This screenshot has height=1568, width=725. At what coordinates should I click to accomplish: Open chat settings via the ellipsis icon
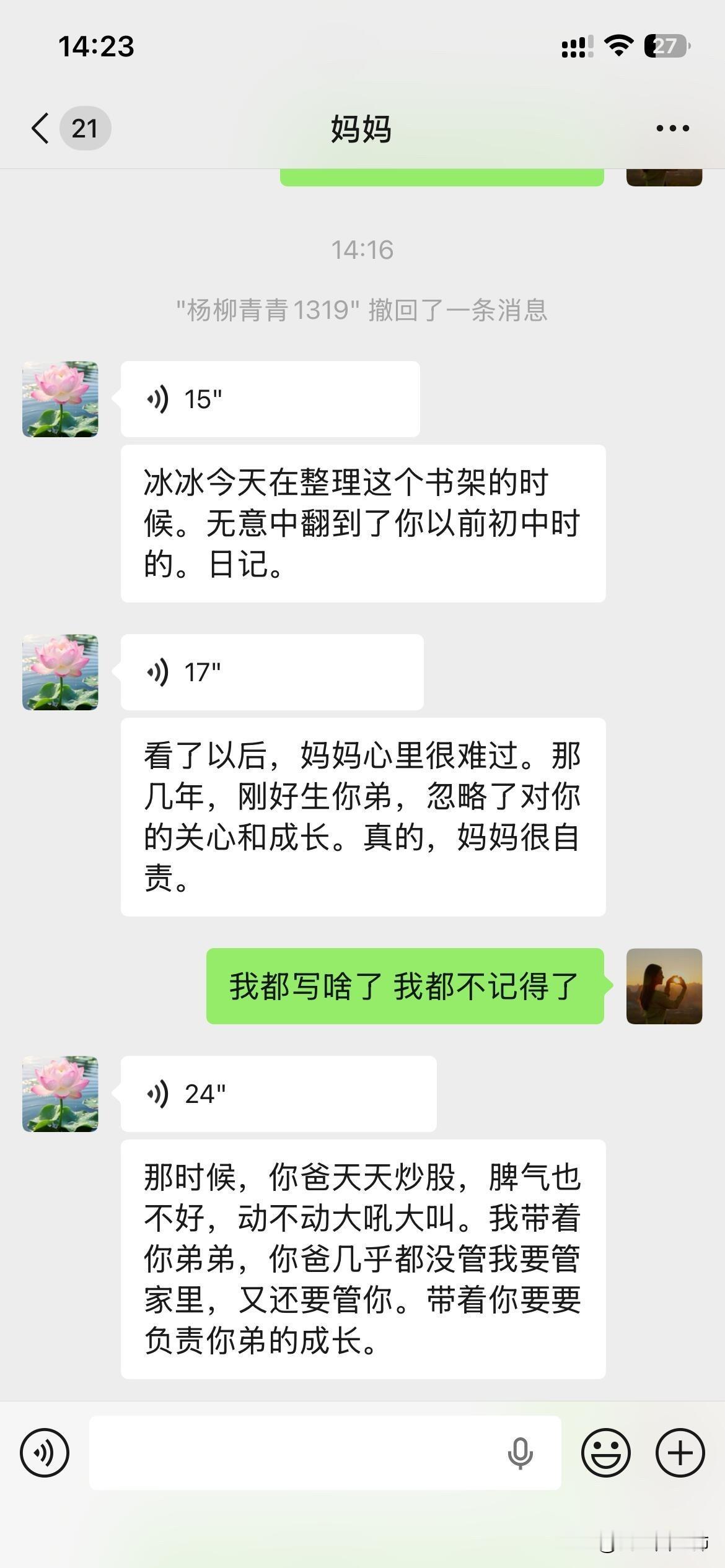(x=671, y=128)
